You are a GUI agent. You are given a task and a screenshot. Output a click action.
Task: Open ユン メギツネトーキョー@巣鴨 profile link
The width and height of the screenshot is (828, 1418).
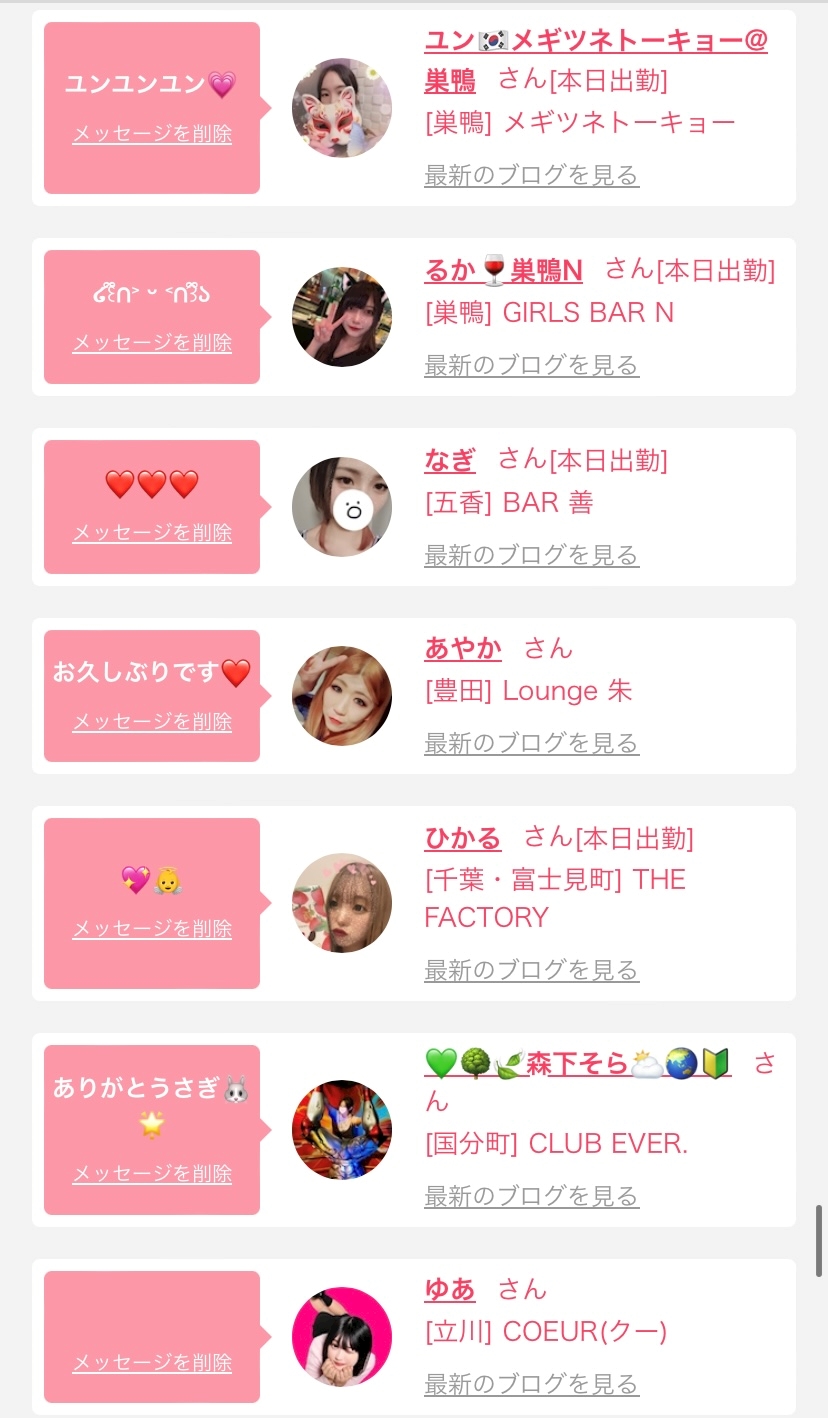(596, 42)
